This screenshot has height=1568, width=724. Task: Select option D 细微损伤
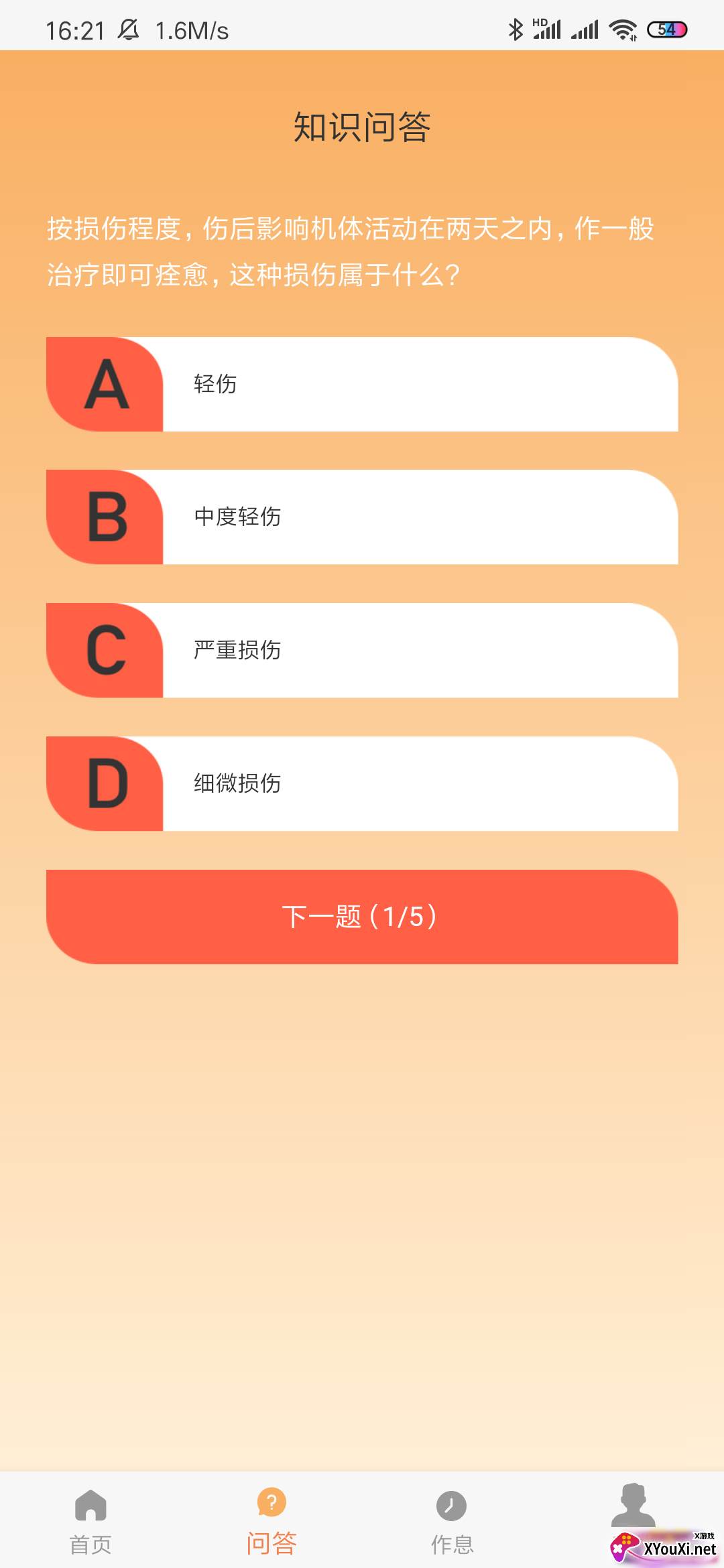[x=362, y=783]
